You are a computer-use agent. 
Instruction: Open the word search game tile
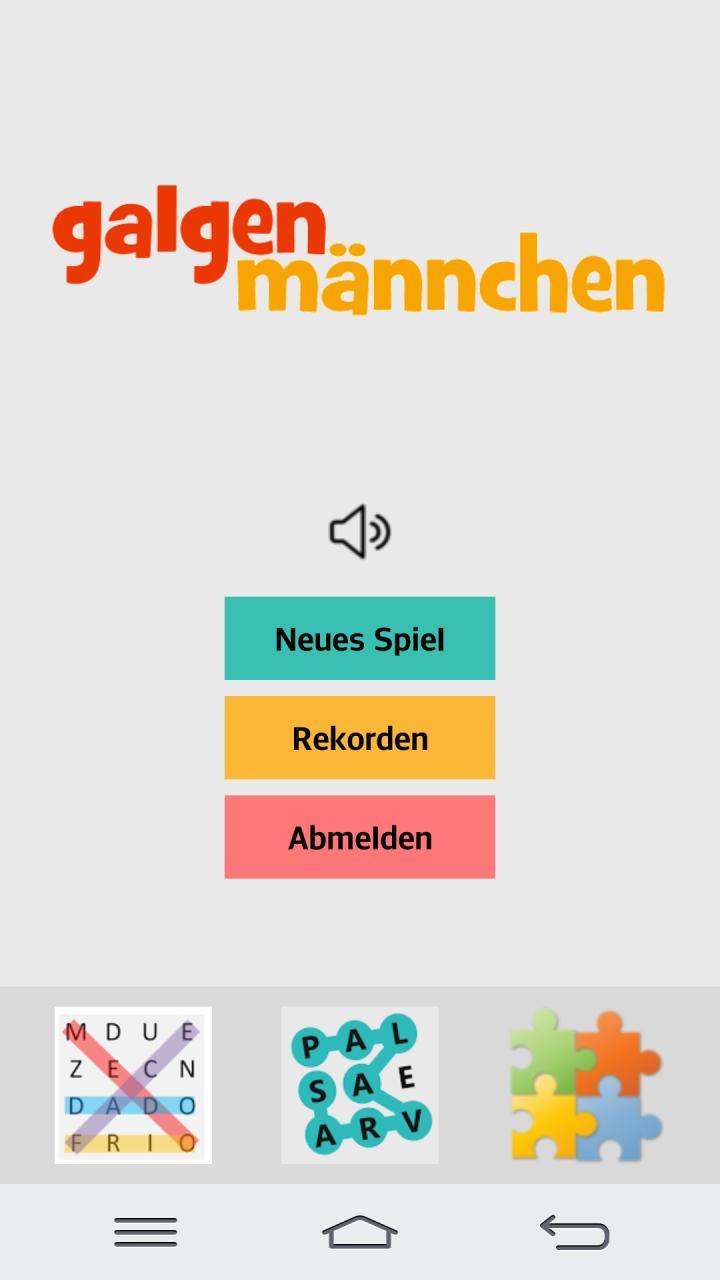133,1085
